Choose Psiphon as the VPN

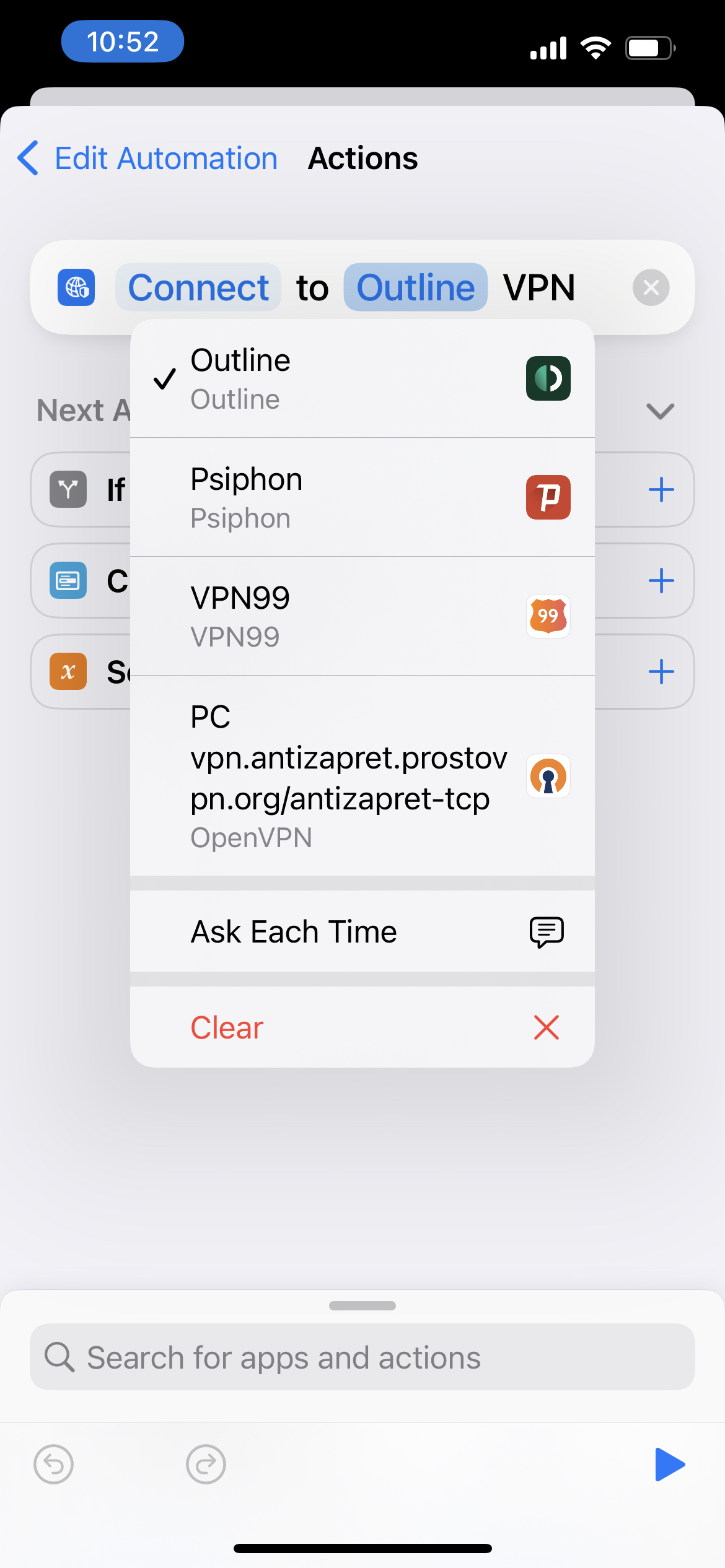pyautogui.click(x=362, y=497)
